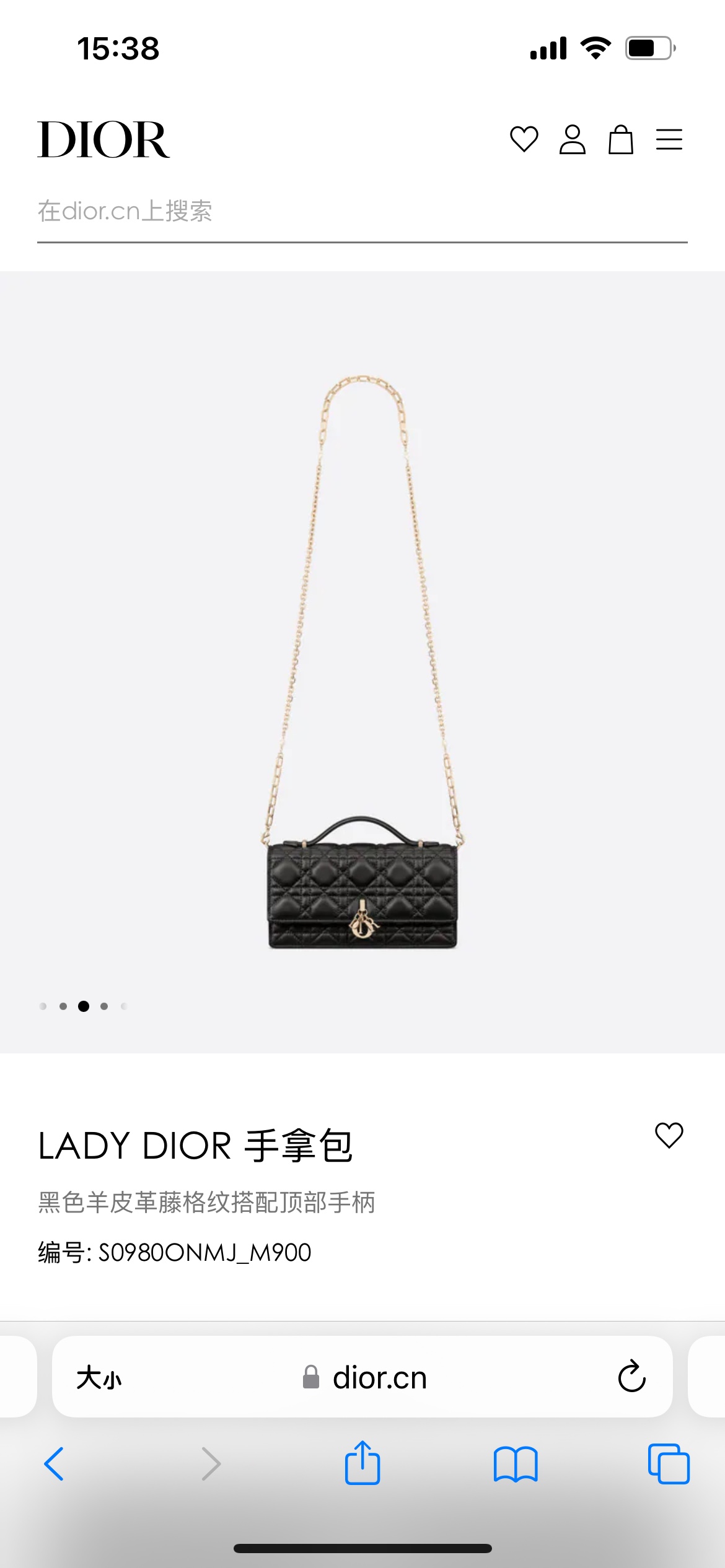The width and height of the screenshot is (725, 1568).
Task: Tap the dior.cn search field
Action: tap(362, 212)
